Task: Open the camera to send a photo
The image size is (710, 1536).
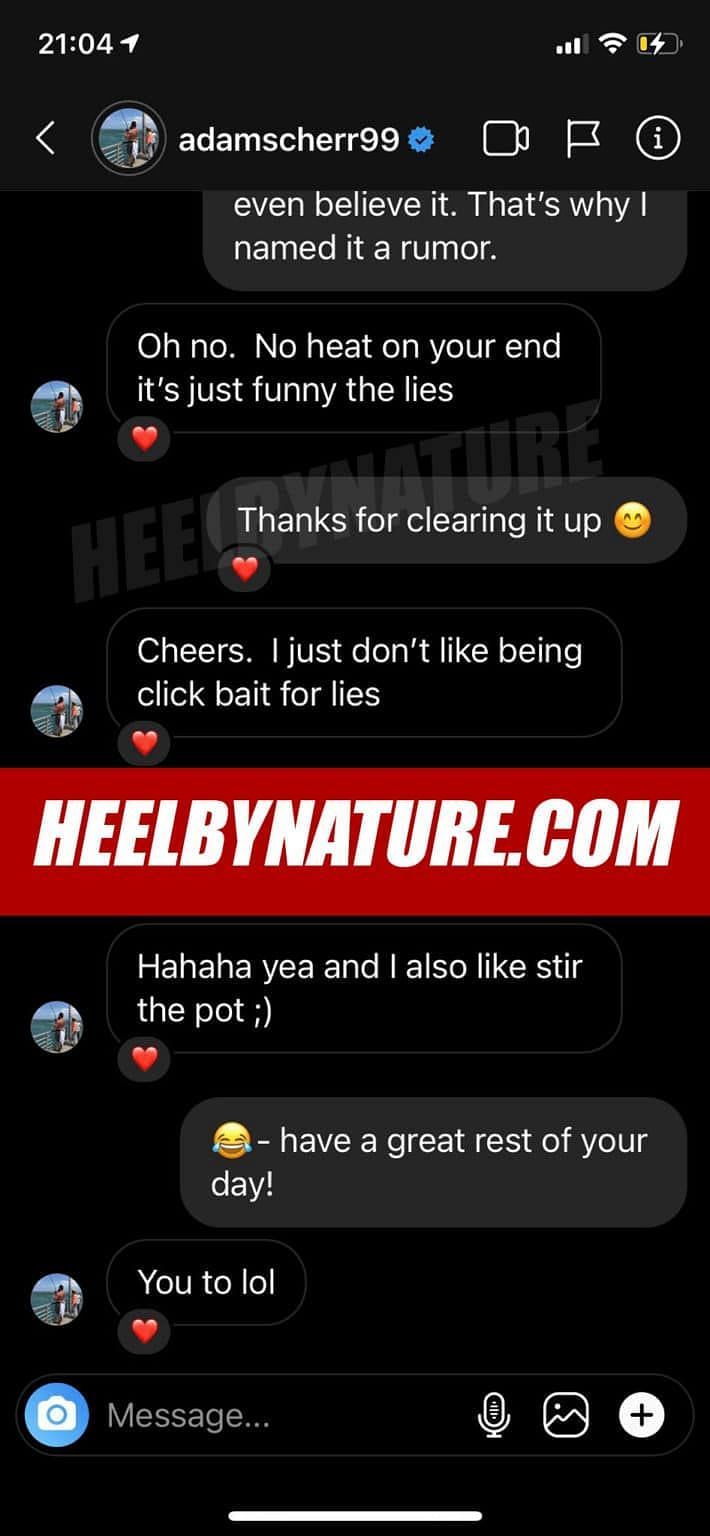Action: click(x=56, y=1415)
